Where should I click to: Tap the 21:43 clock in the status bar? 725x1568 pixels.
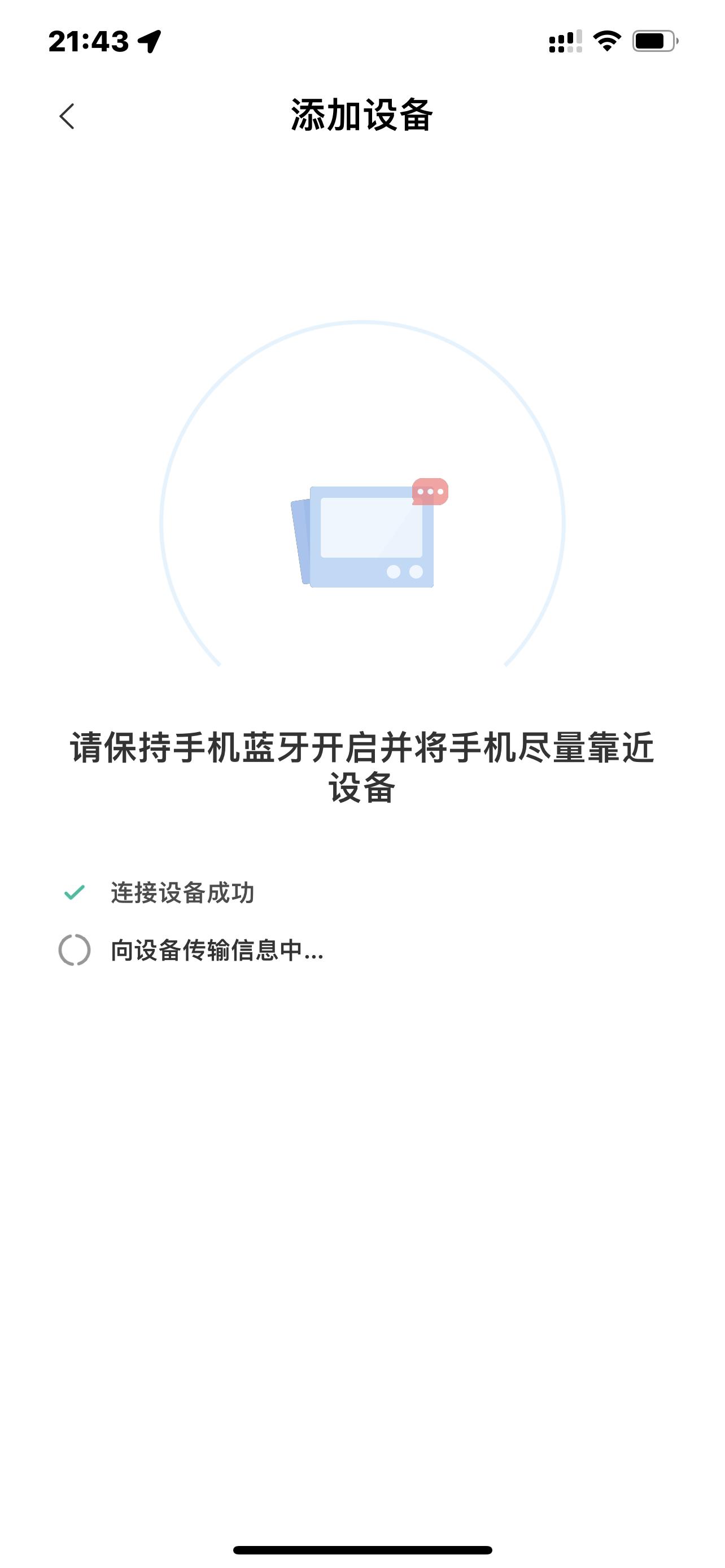[x=88, y=40]
